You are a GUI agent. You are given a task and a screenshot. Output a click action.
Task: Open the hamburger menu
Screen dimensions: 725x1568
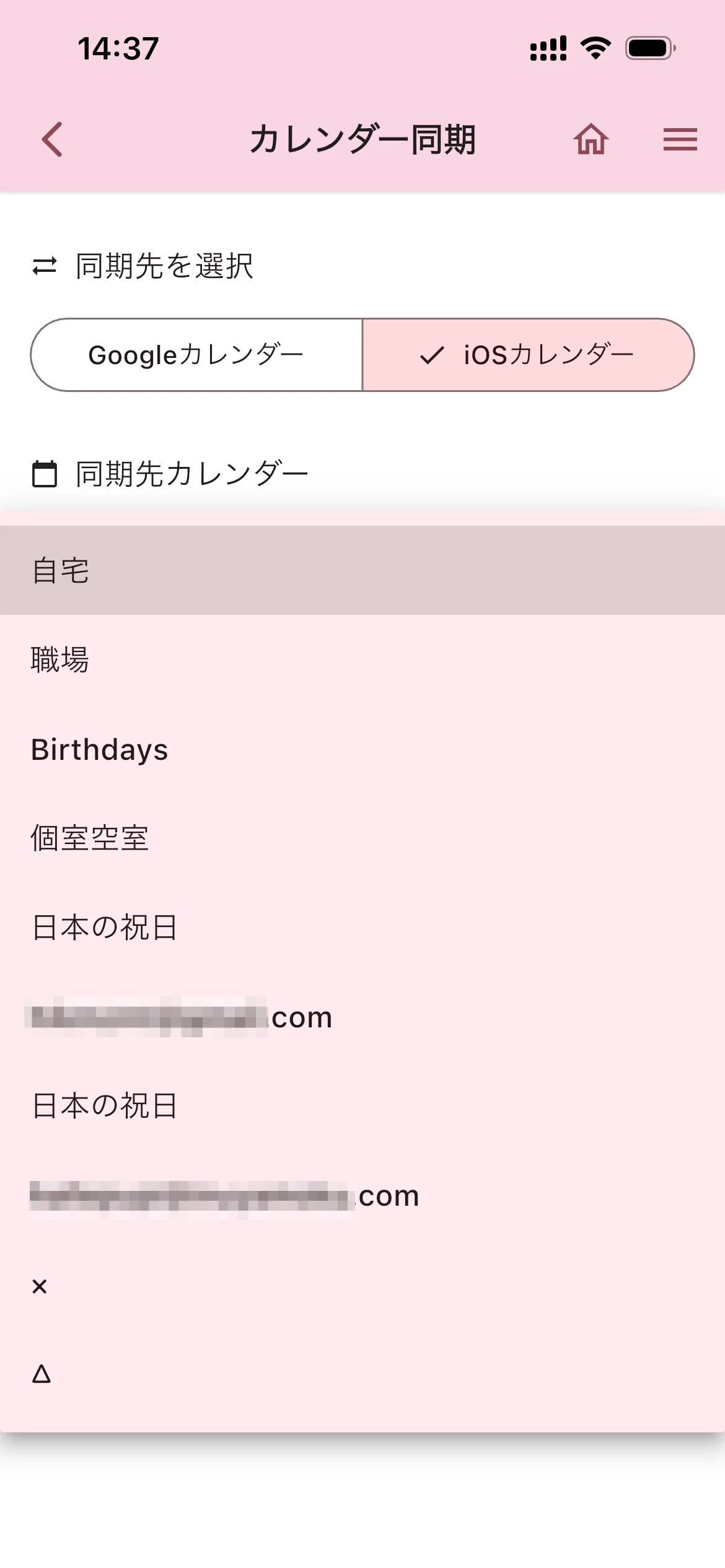coord(680,139)
